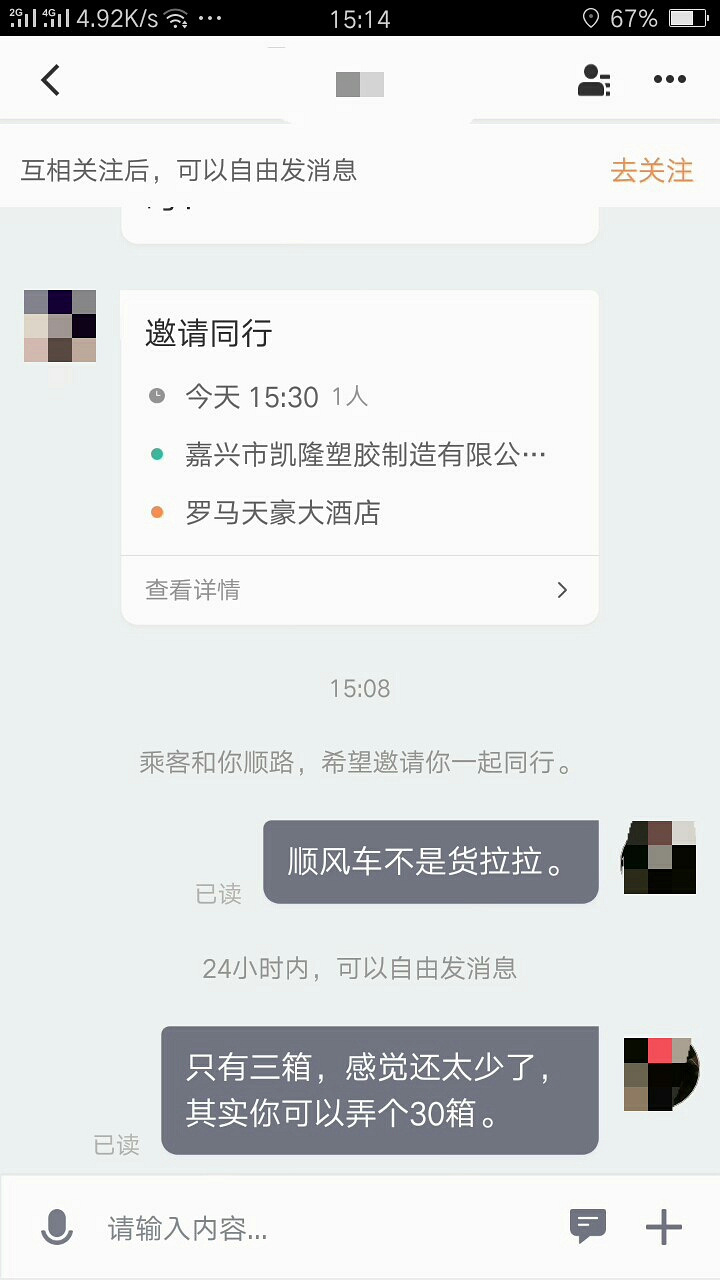Tap the 已读 read receipt label
Viewport: 720px width, 1280px height.
[x=218, y=894]
